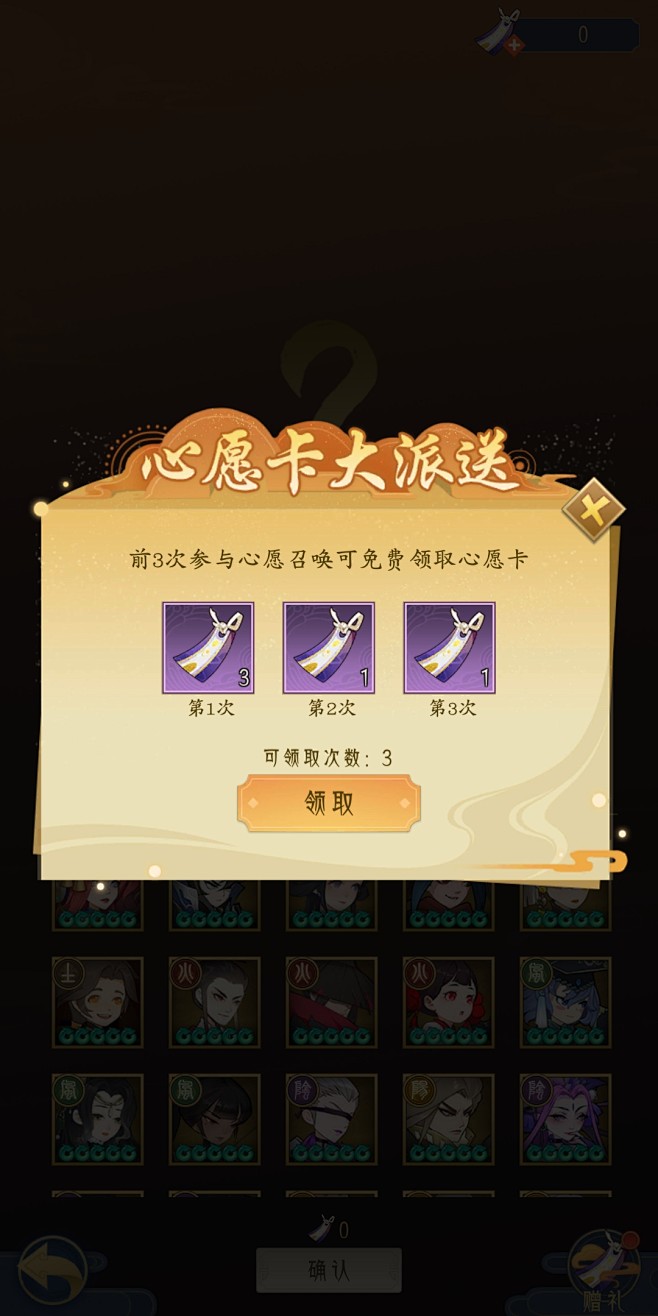View the 第2次 wish card reward

click(329, 648)
